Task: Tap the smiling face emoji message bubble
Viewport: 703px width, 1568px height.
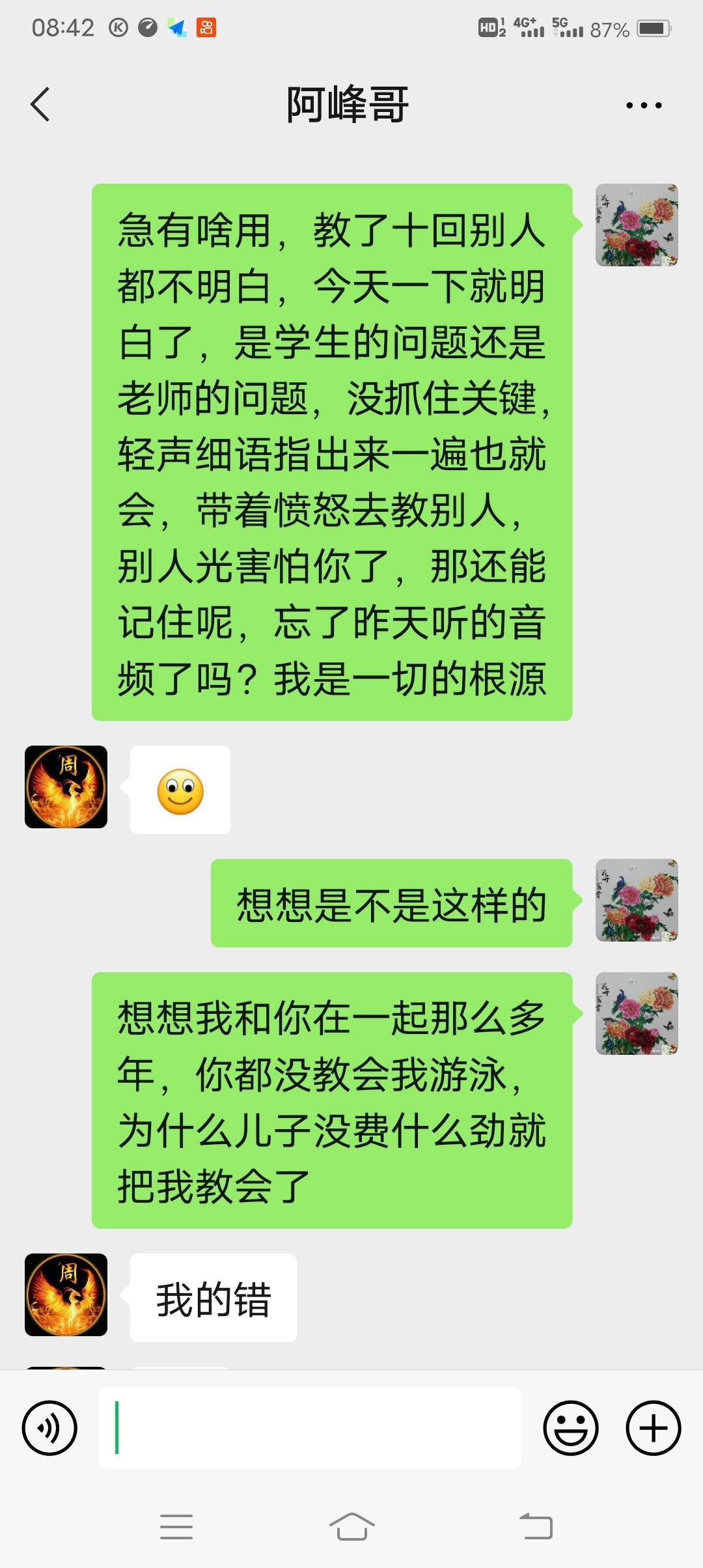Action: [x=180, y=789]
